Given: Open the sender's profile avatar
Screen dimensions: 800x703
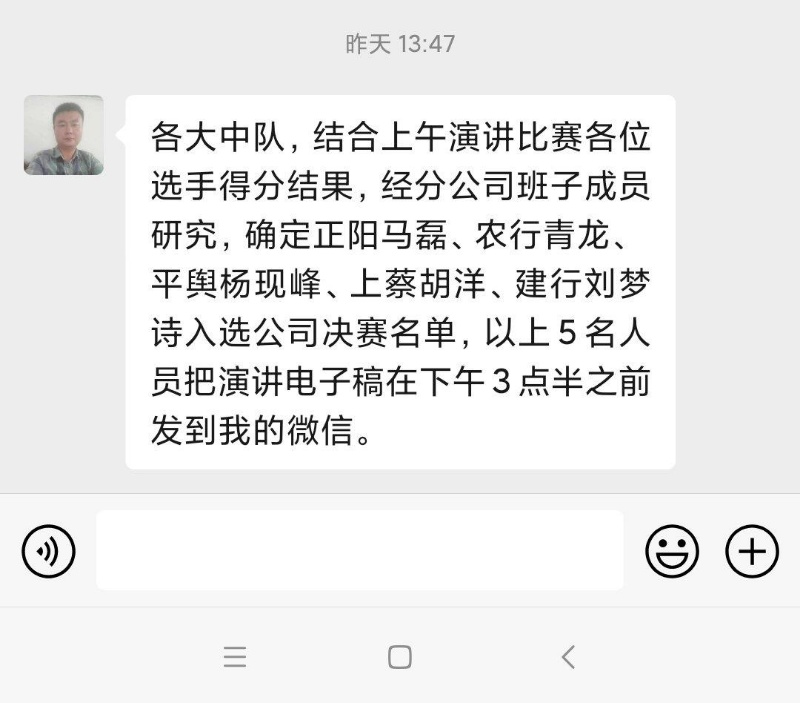Looking at the screenshot, I should coord(64,135).
